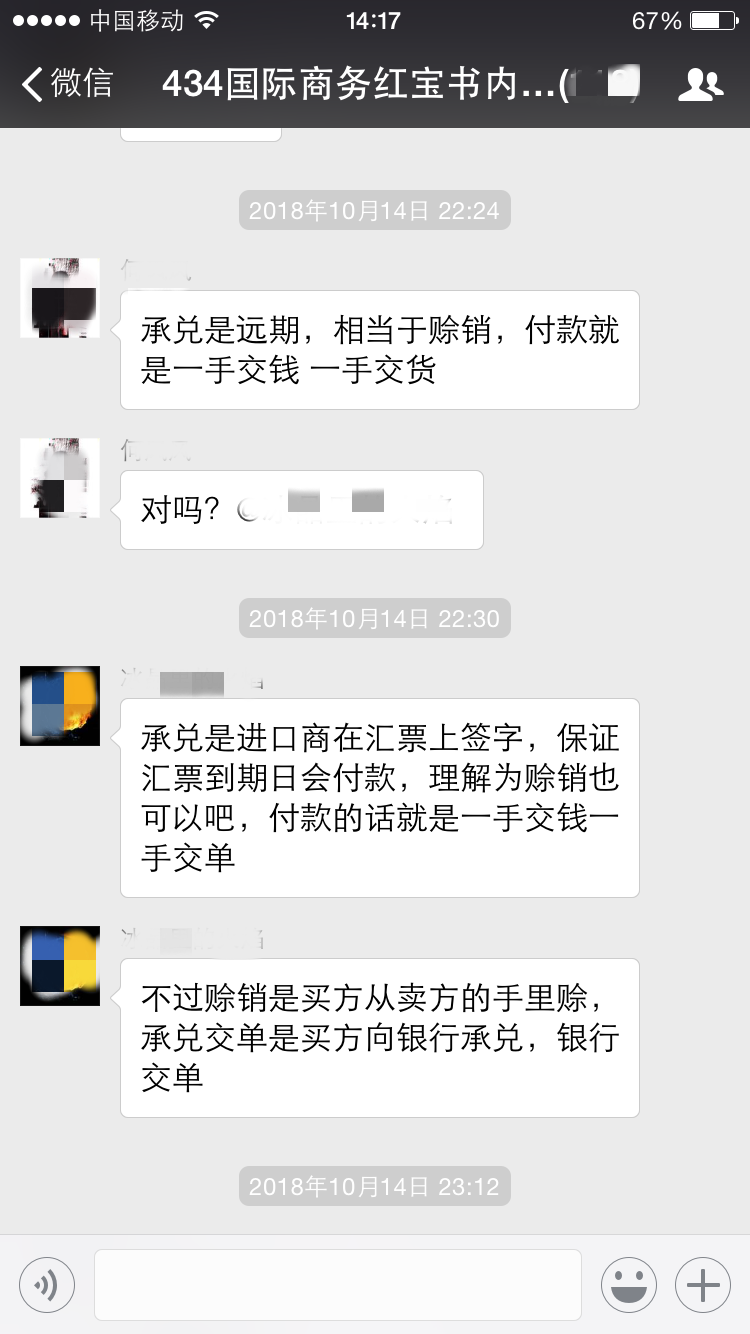Open avatar of sender of 承兑是远期 message

coord(60,298)
